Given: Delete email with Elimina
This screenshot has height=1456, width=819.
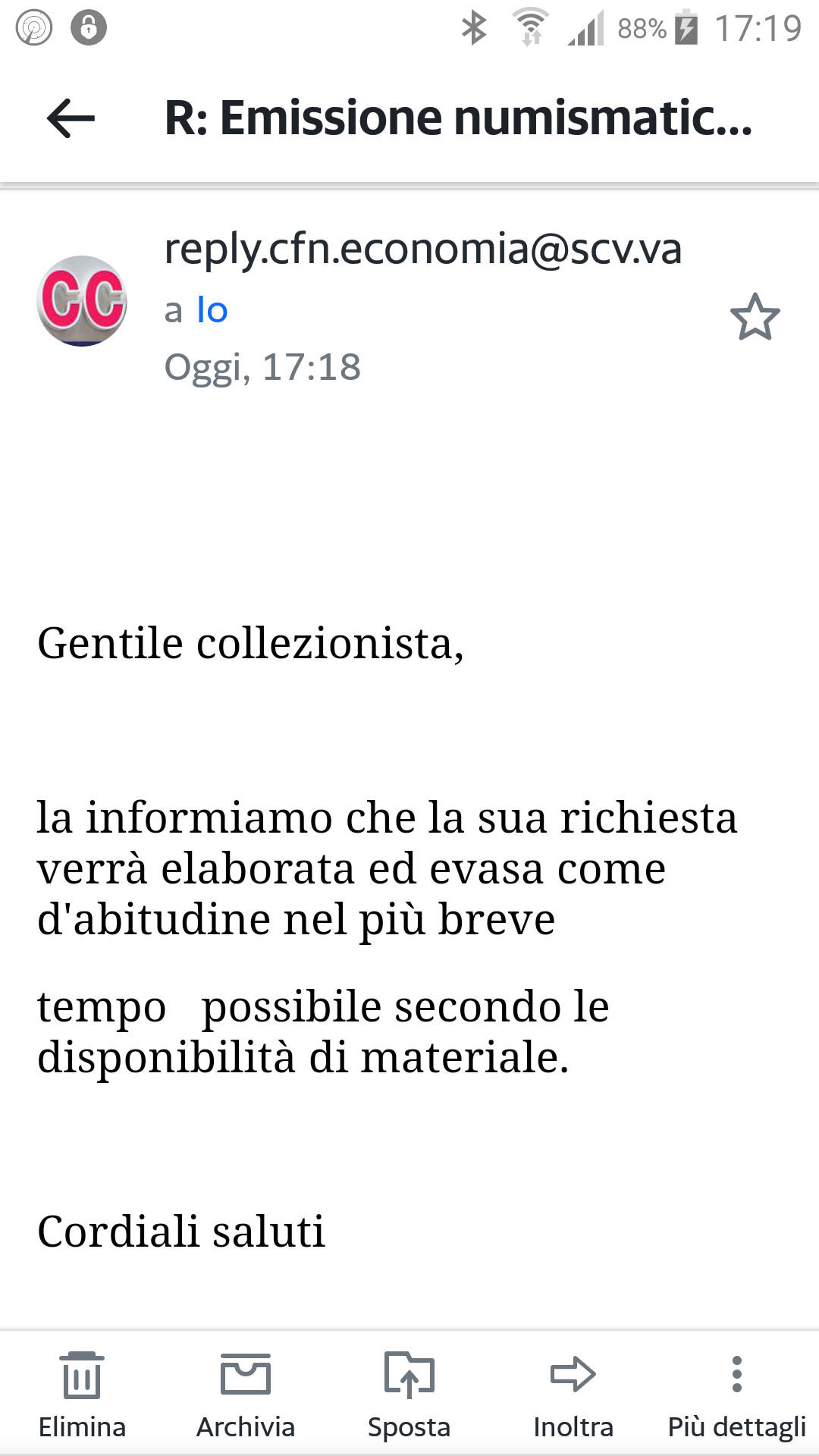Looking at the screenshot, I should tap(82, 1394).
